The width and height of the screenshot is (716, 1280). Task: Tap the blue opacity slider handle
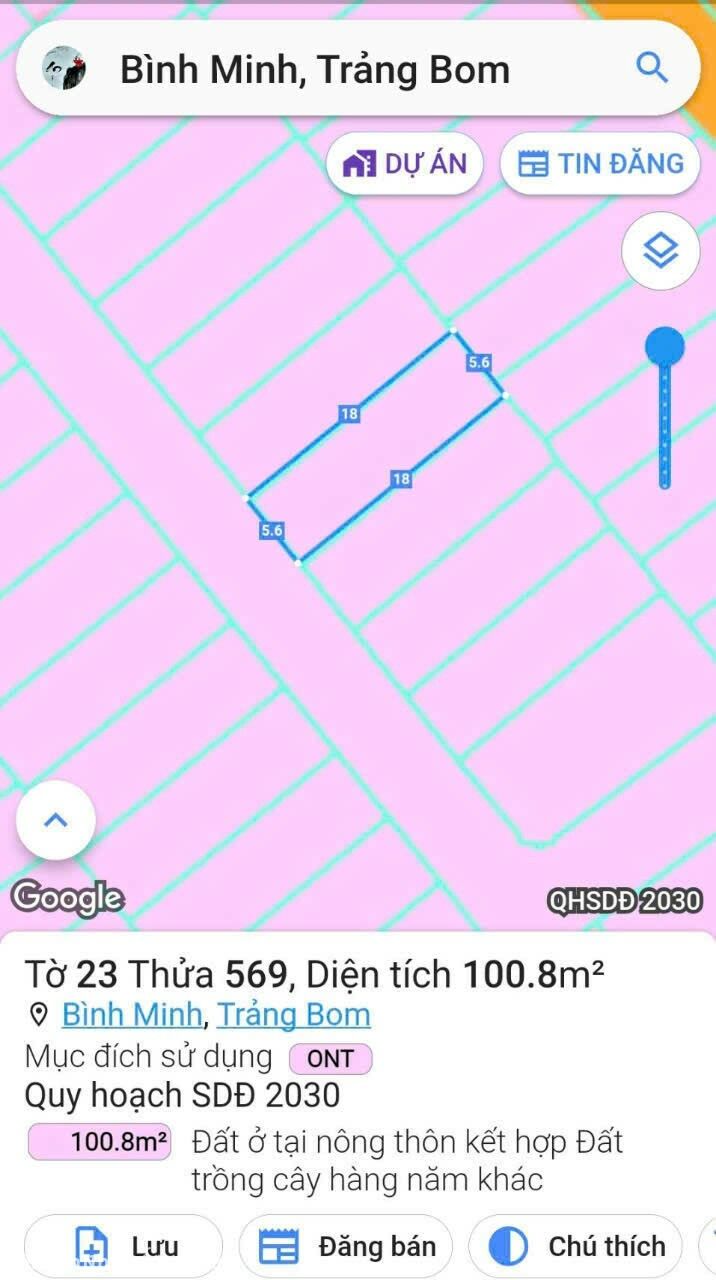tap(664, 347)
